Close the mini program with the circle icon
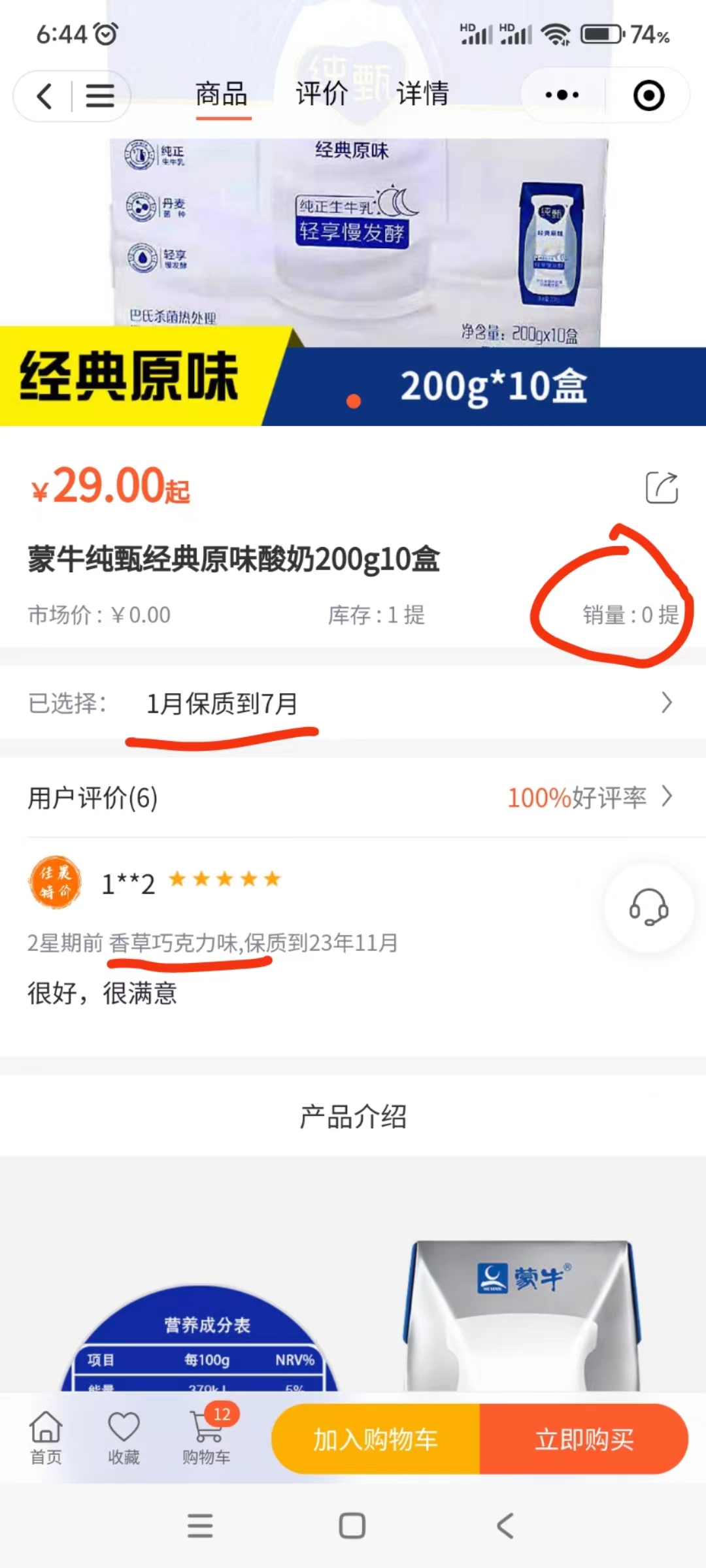Viewport: 706px width, 1568px height. coord(648,95)
